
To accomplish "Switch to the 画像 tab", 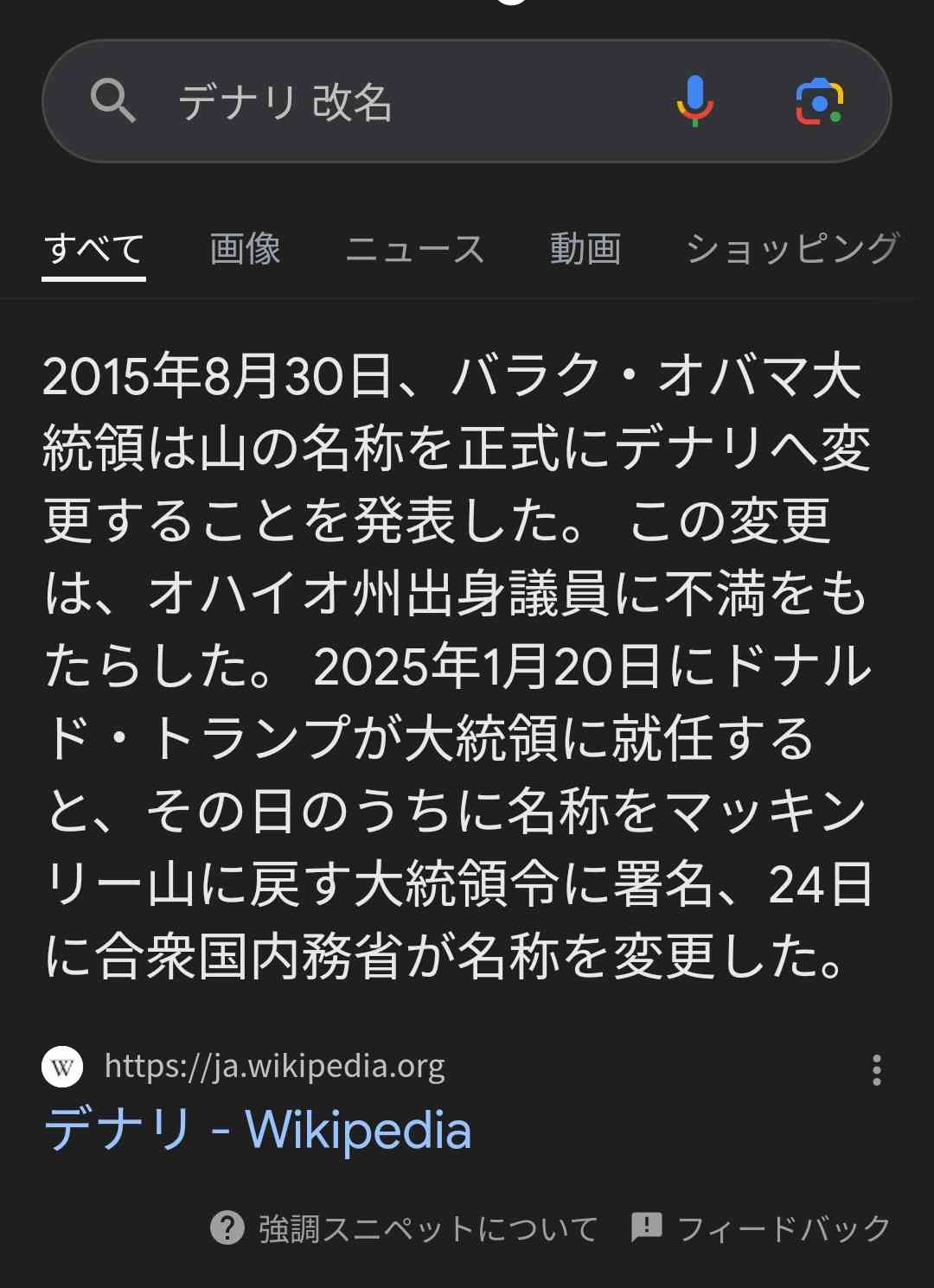I will click(x=245, y=249).
